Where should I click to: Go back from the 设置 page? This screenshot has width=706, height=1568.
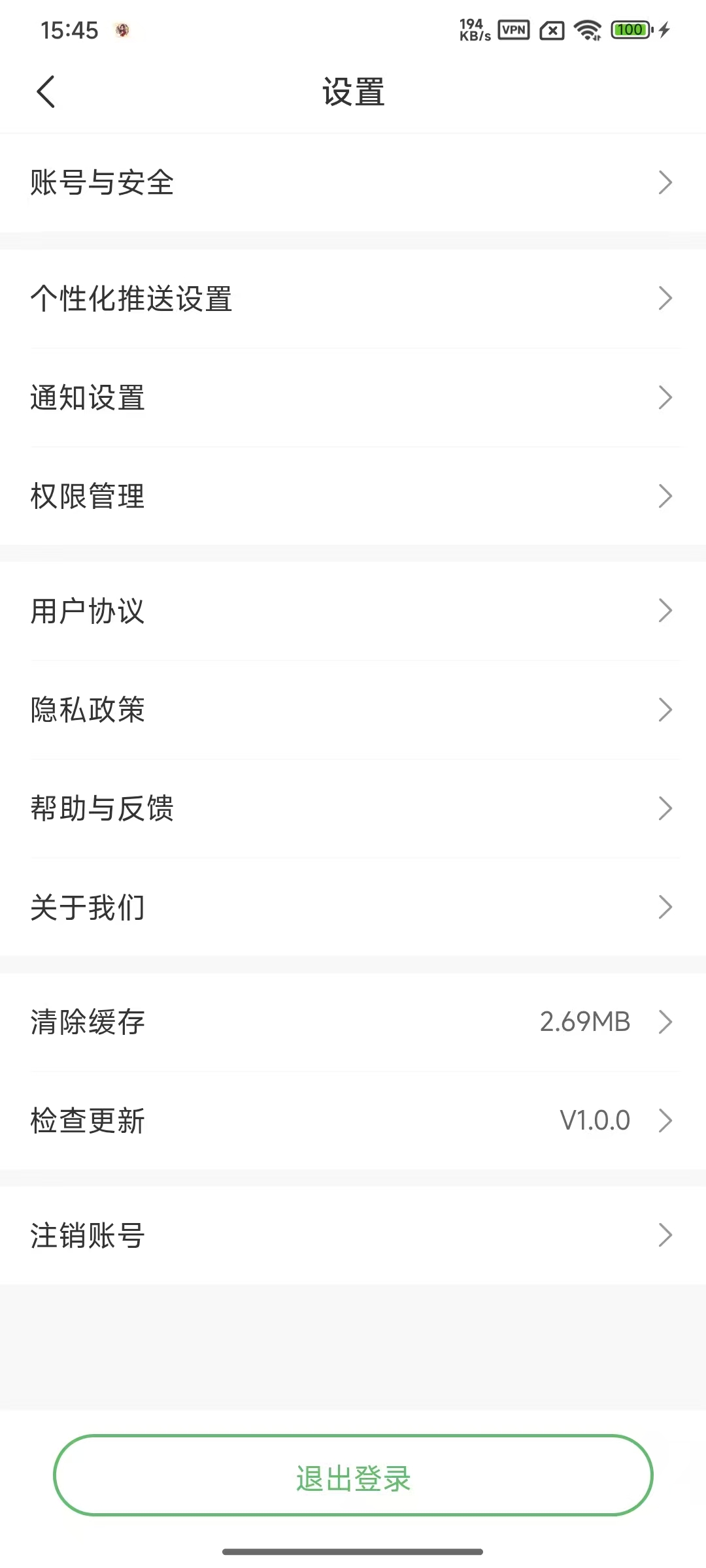coord(46,91)
